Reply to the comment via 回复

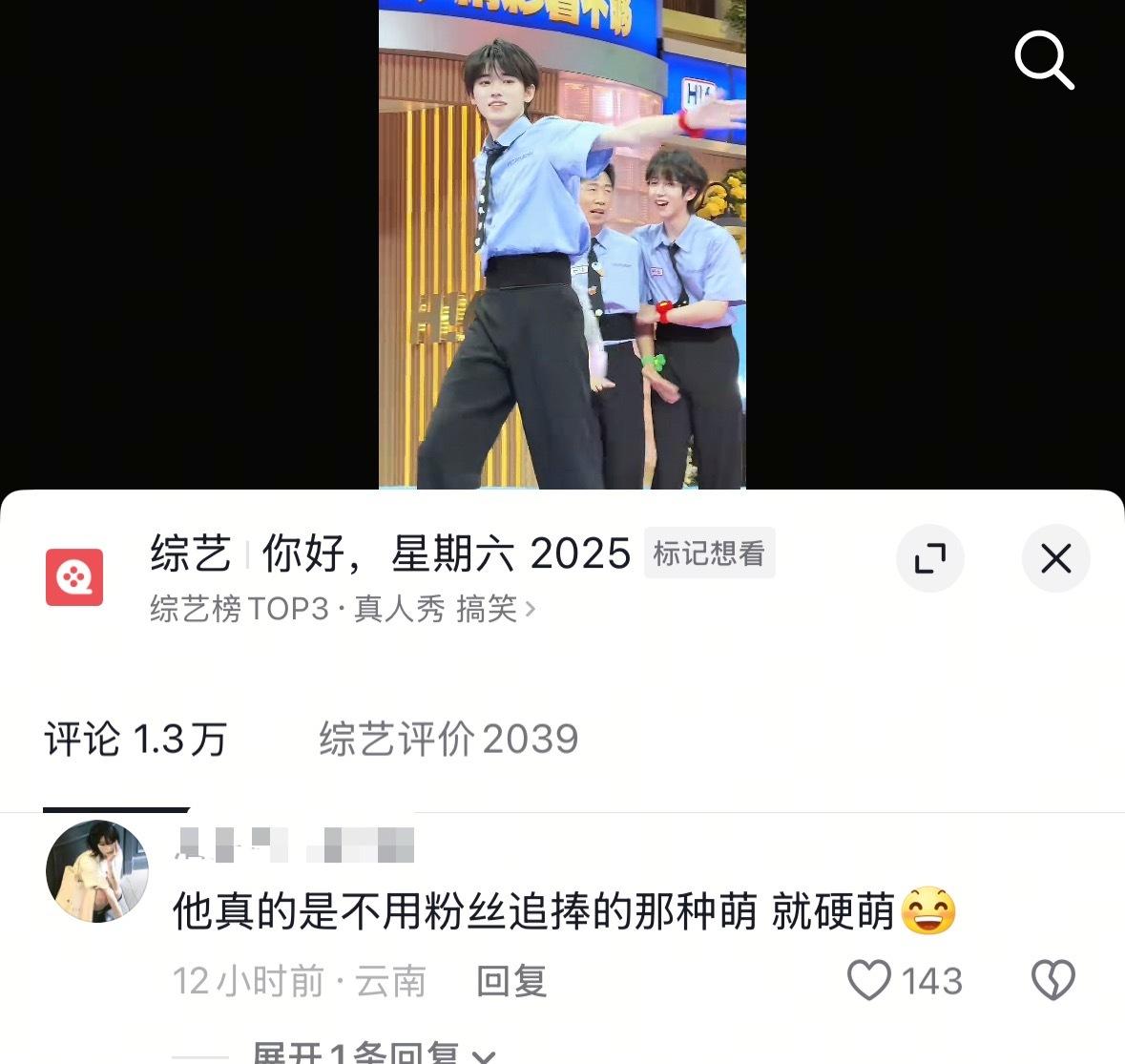point(511,981)
